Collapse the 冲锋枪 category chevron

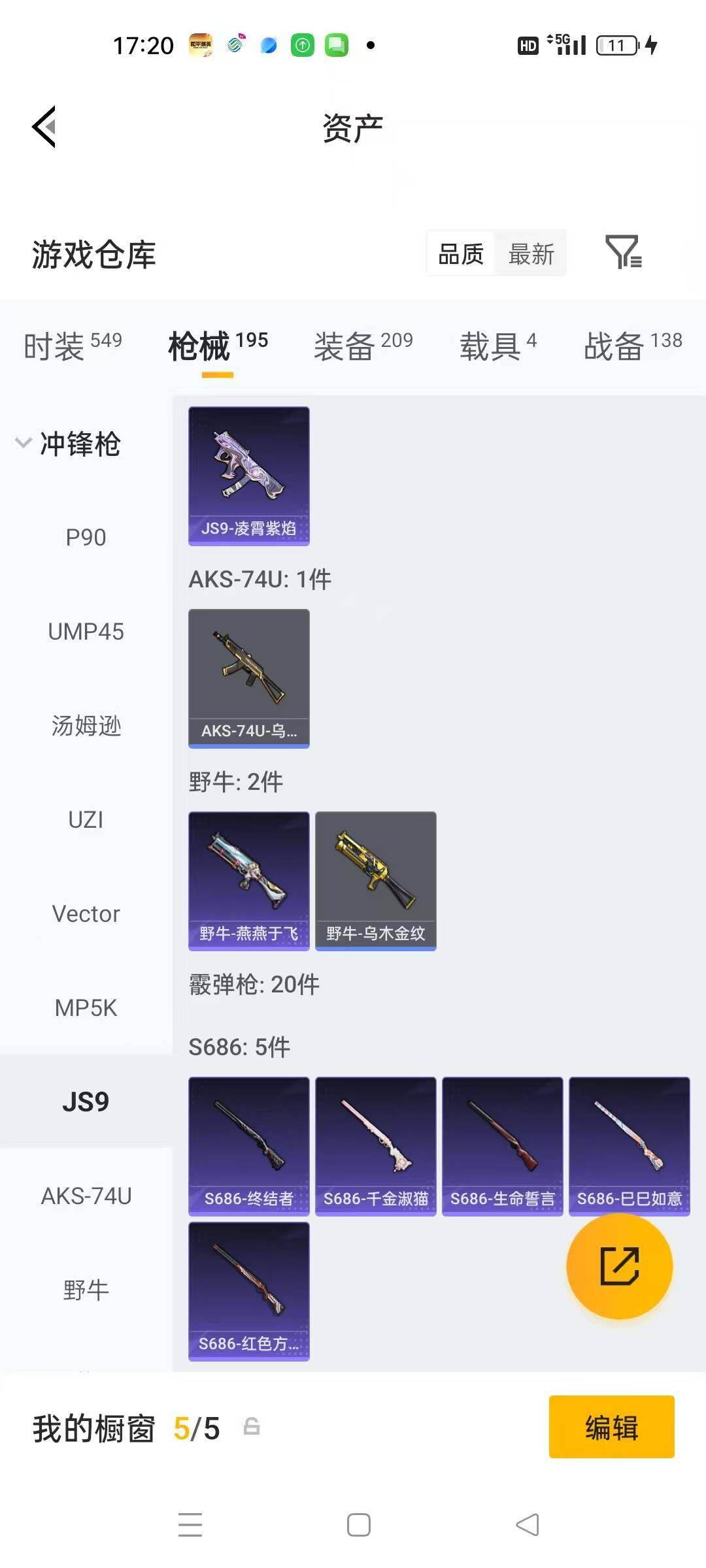click(x=24, y=443)
